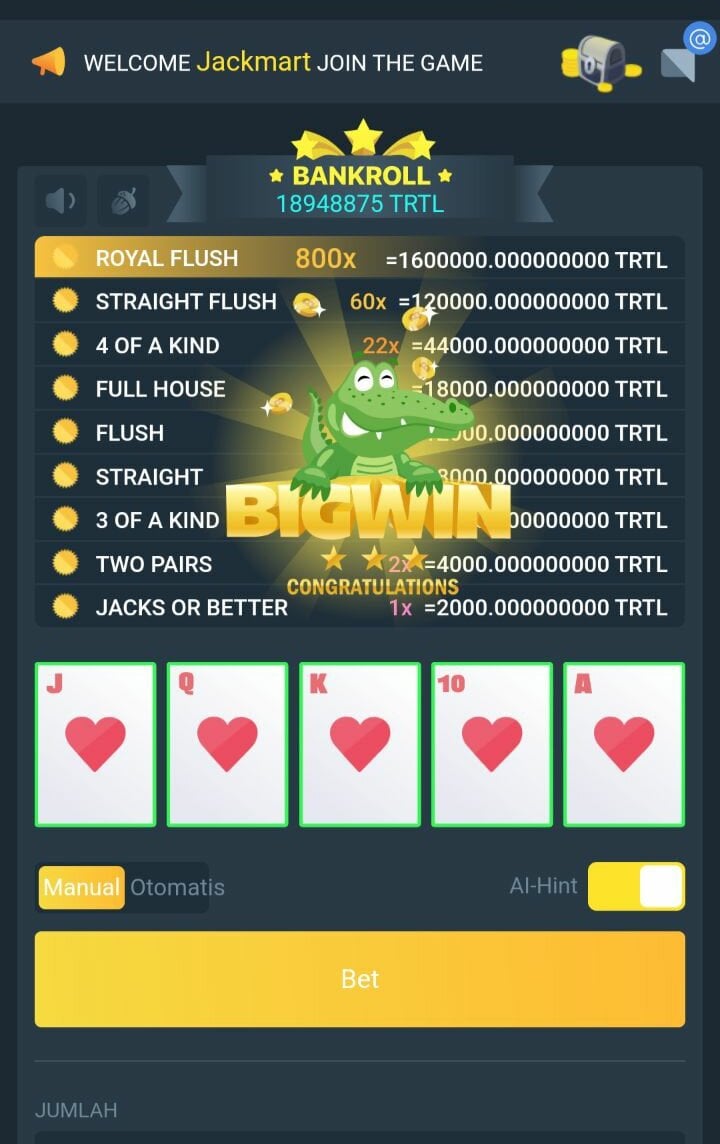Select the 10 of hearts card
Viewport: 720px width, 1144px height.
pyautogui.click(x=492, y=744)
